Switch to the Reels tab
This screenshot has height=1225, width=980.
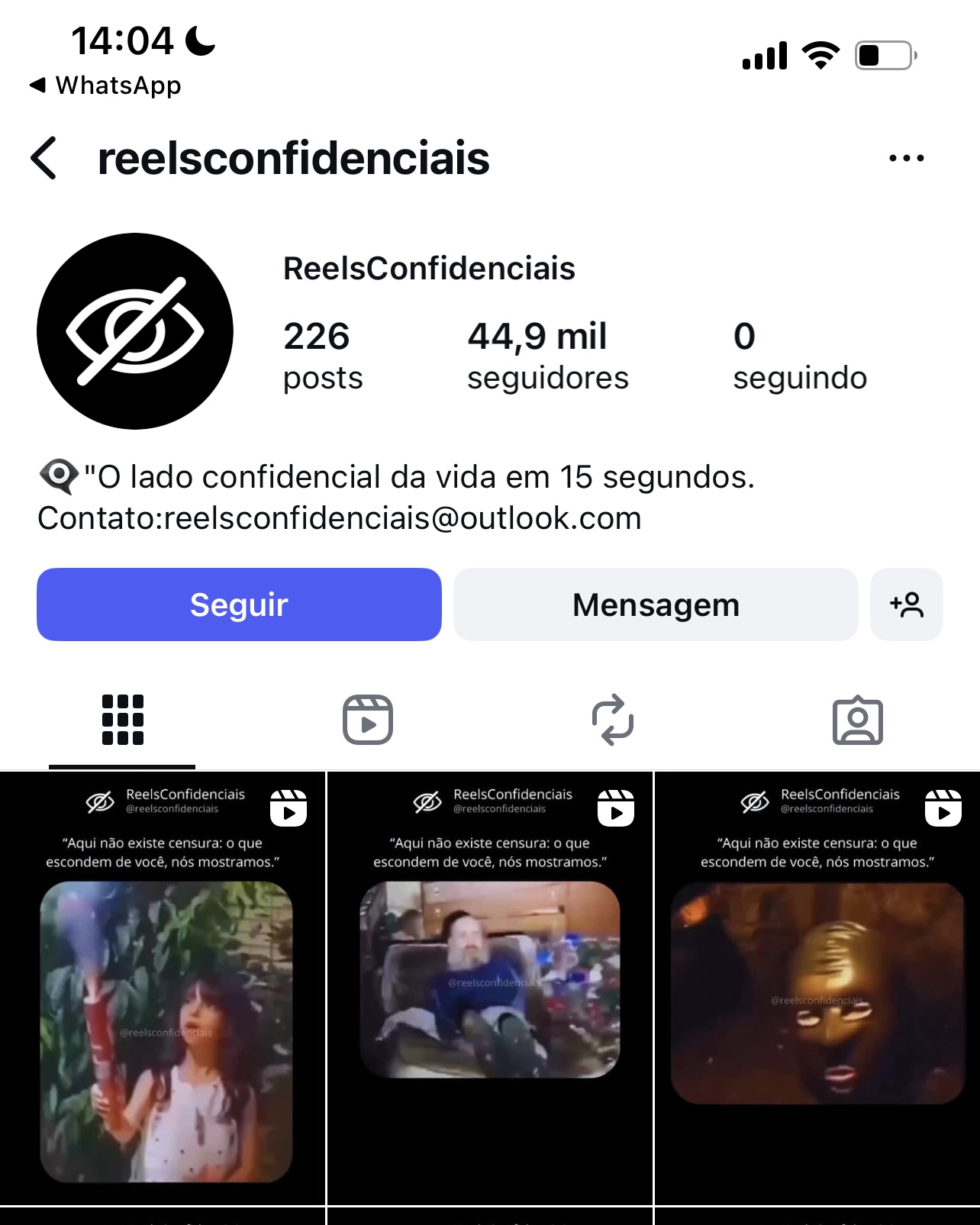point(367,720)
